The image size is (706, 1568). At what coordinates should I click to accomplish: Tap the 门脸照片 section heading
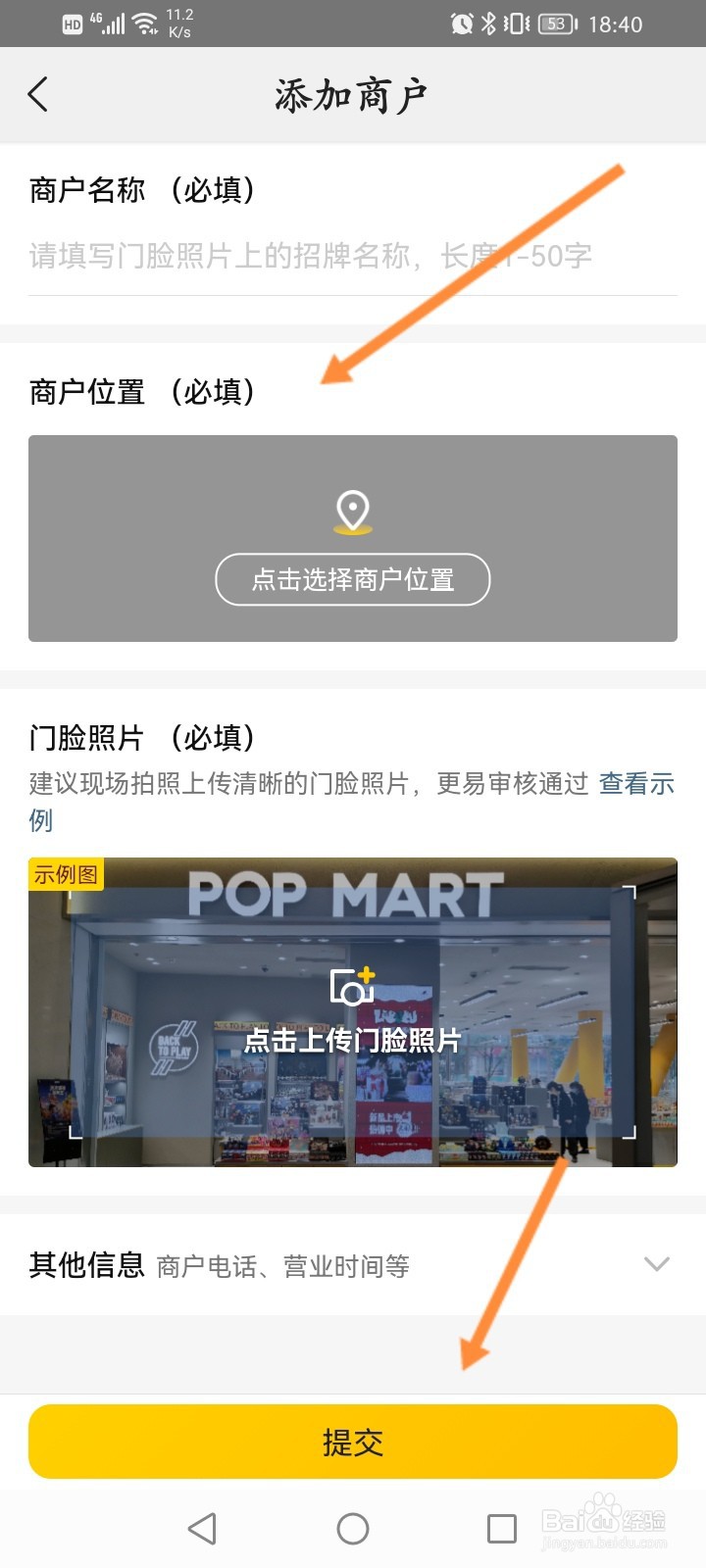point(142,737)
